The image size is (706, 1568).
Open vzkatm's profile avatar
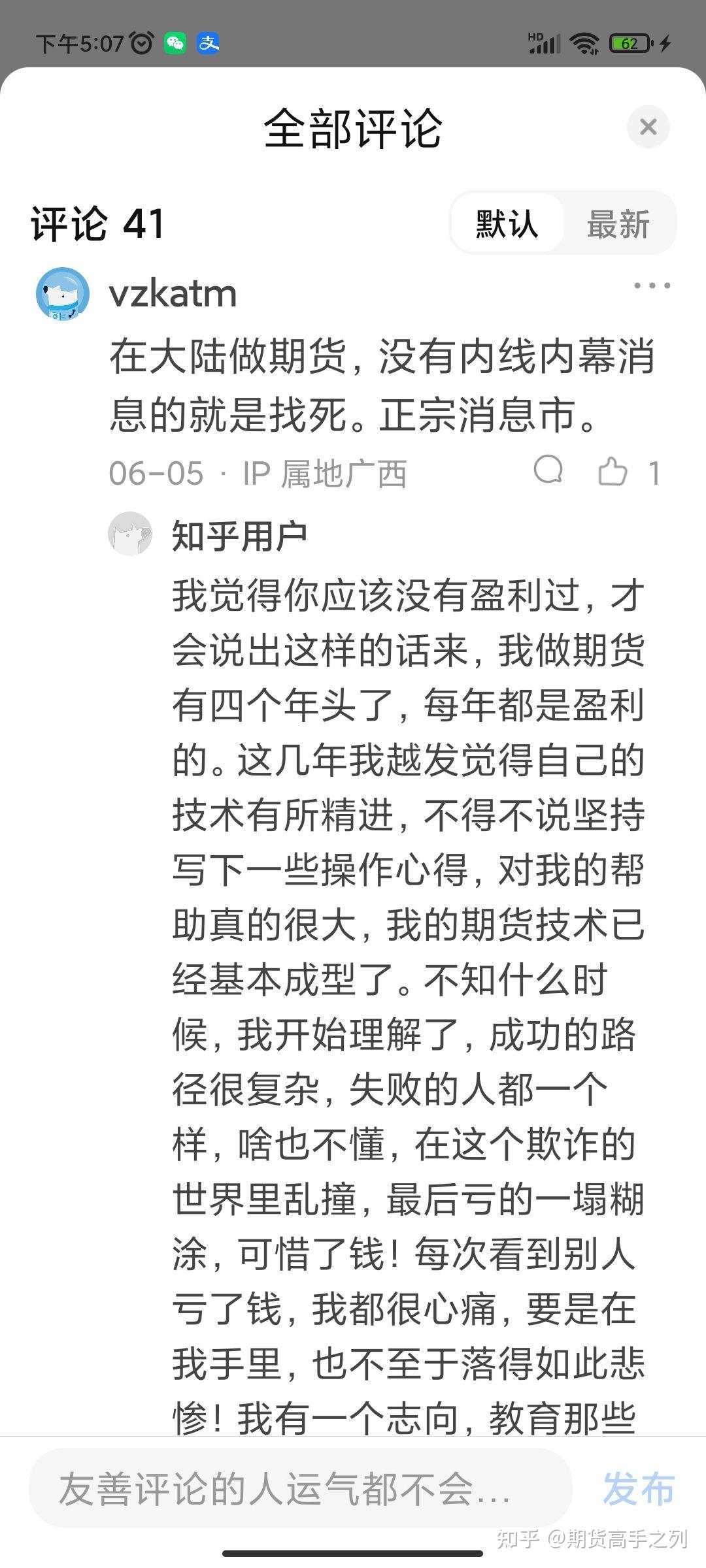63,294
